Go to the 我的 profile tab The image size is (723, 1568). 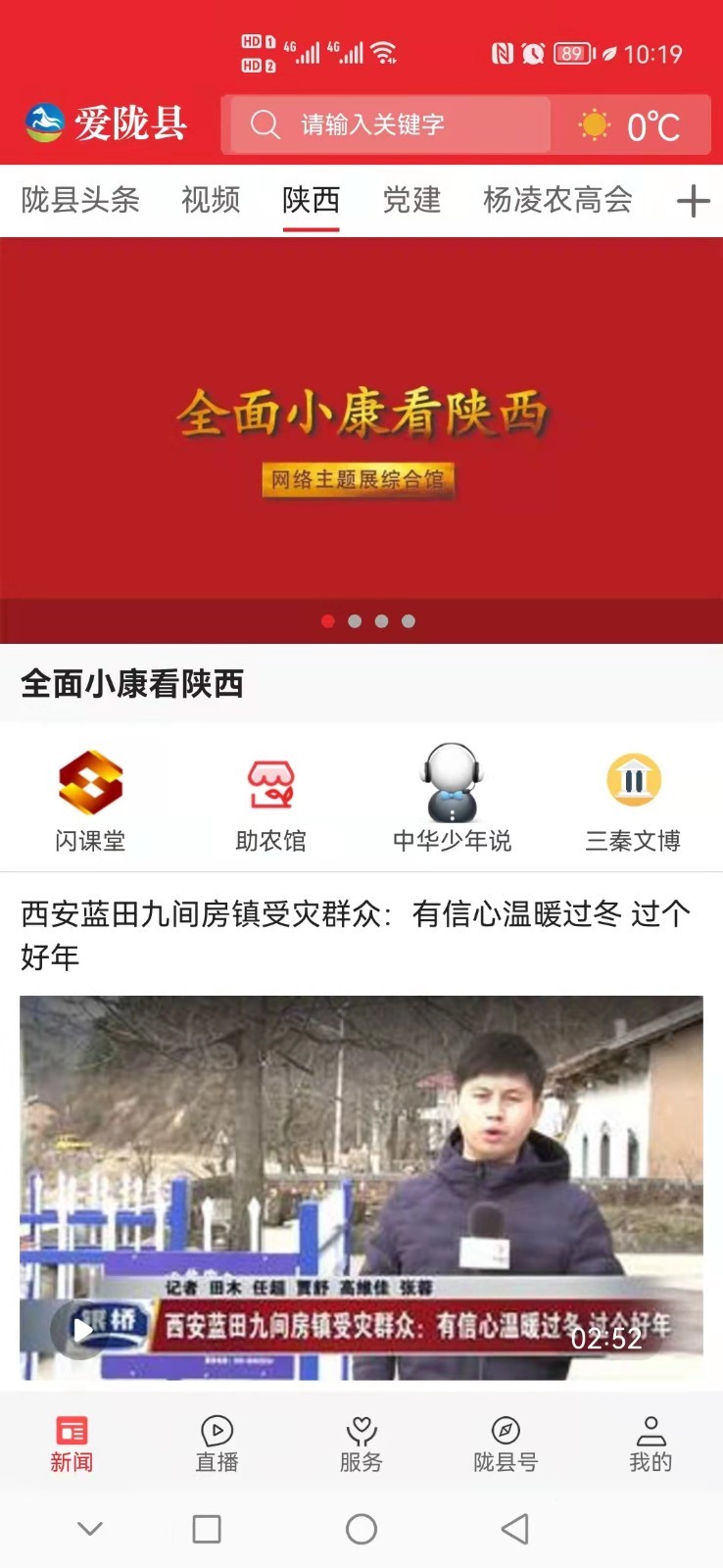651,1444
